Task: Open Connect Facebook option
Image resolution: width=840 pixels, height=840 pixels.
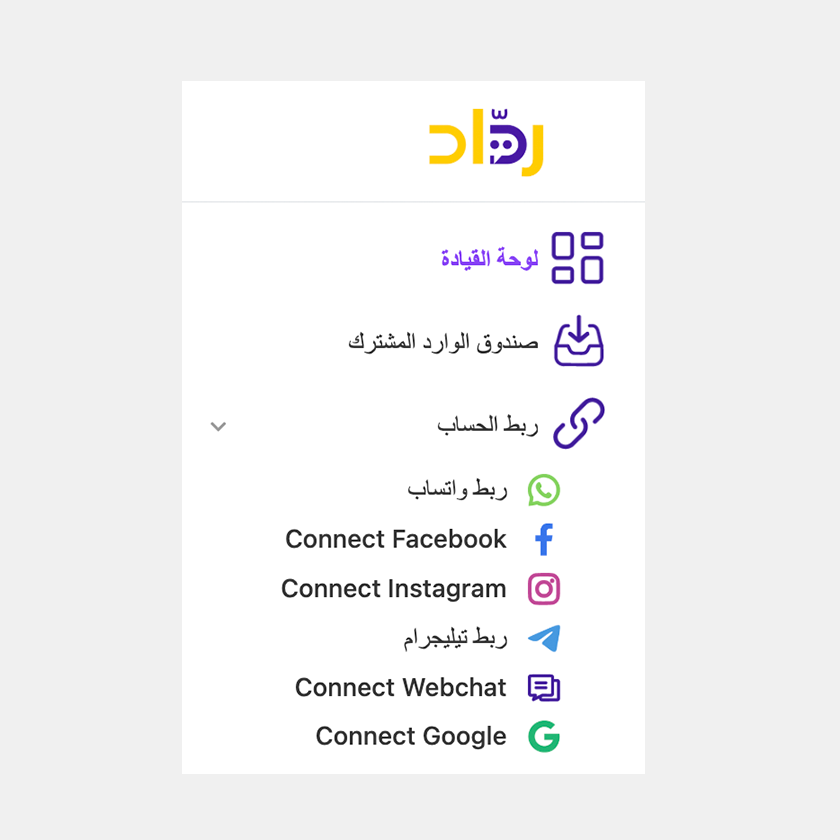Action: (x=396, y=540)
